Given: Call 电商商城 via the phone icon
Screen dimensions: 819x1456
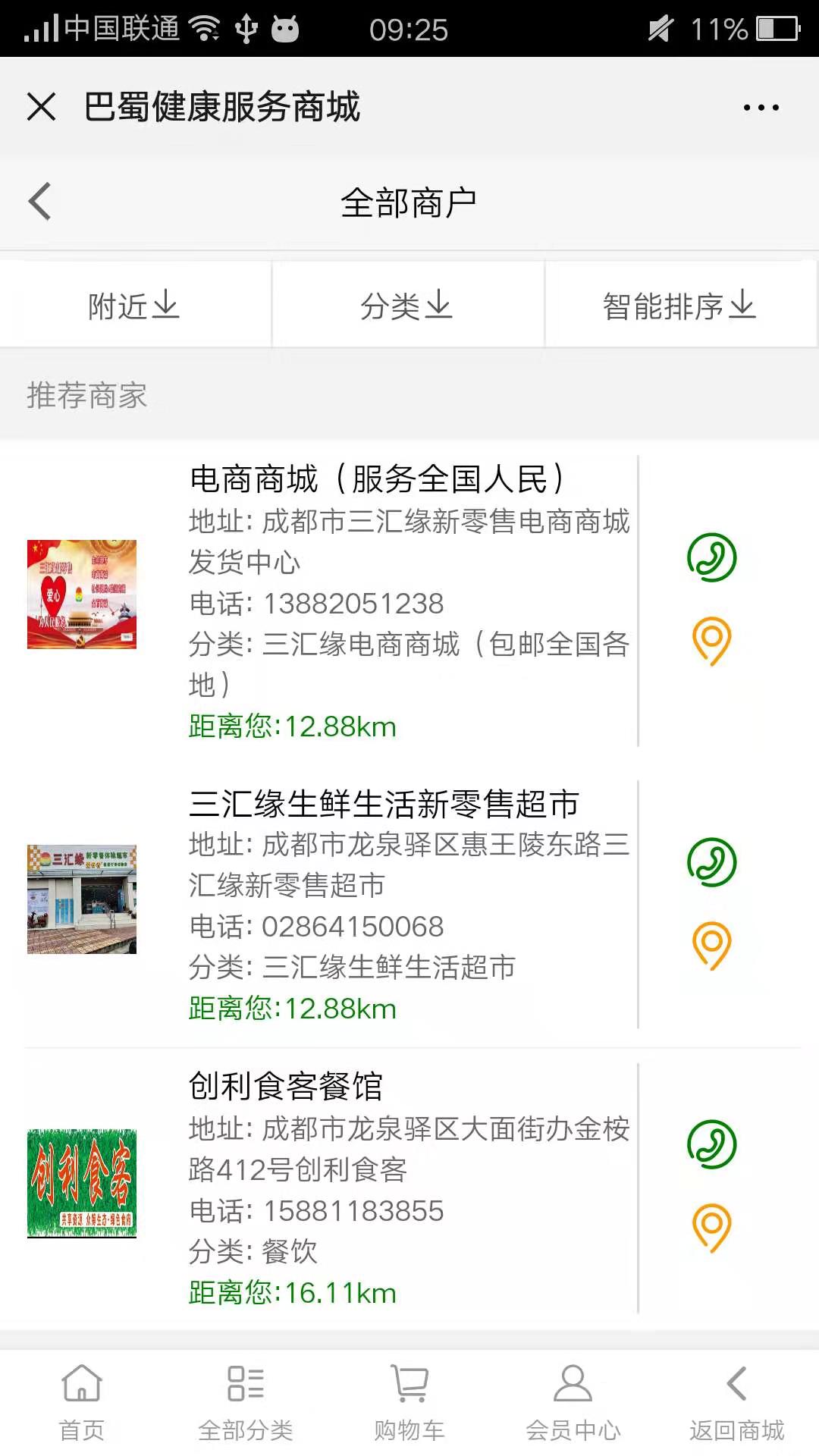Looking at the screenshot, I should (x=711, y=557).
